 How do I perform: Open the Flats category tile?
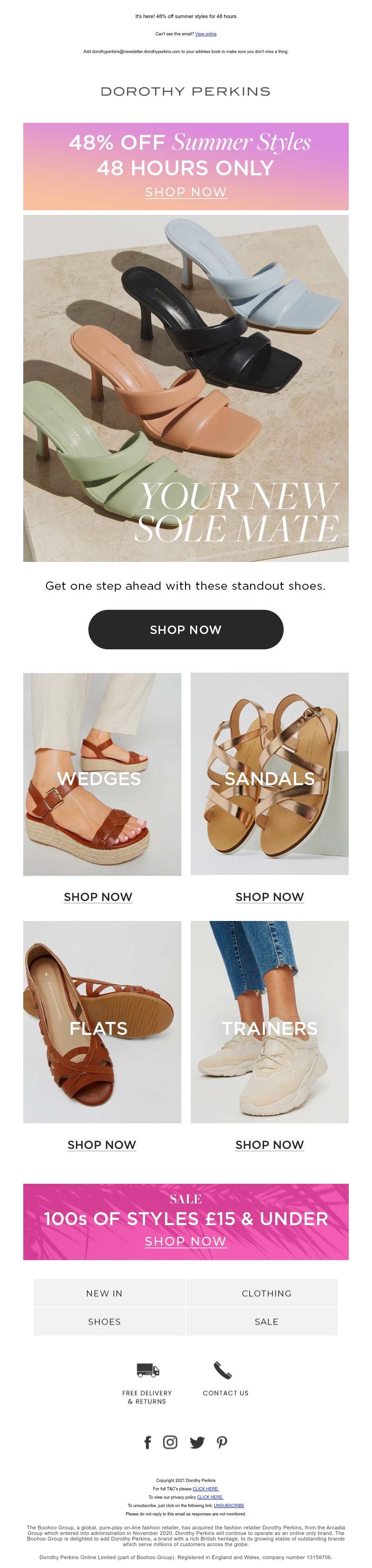102,1021
